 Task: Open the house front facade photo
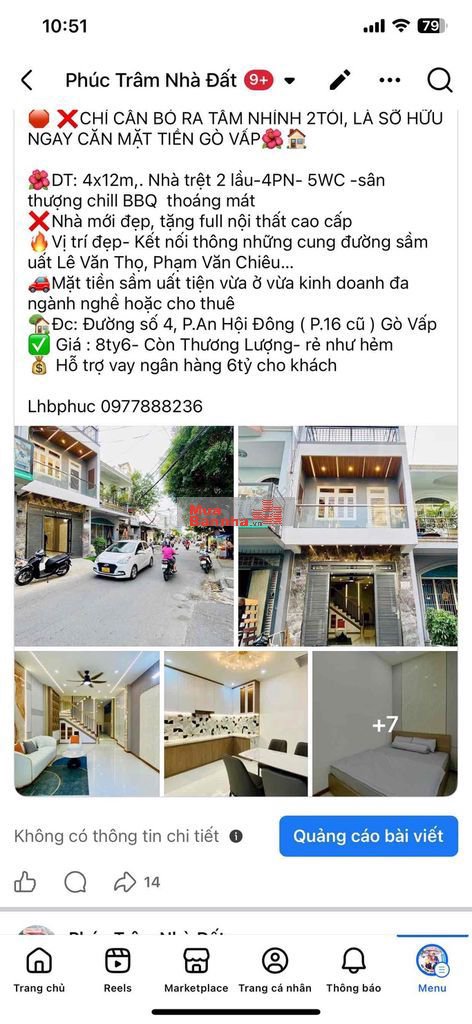pyautogui.click(x=347, y=536)
